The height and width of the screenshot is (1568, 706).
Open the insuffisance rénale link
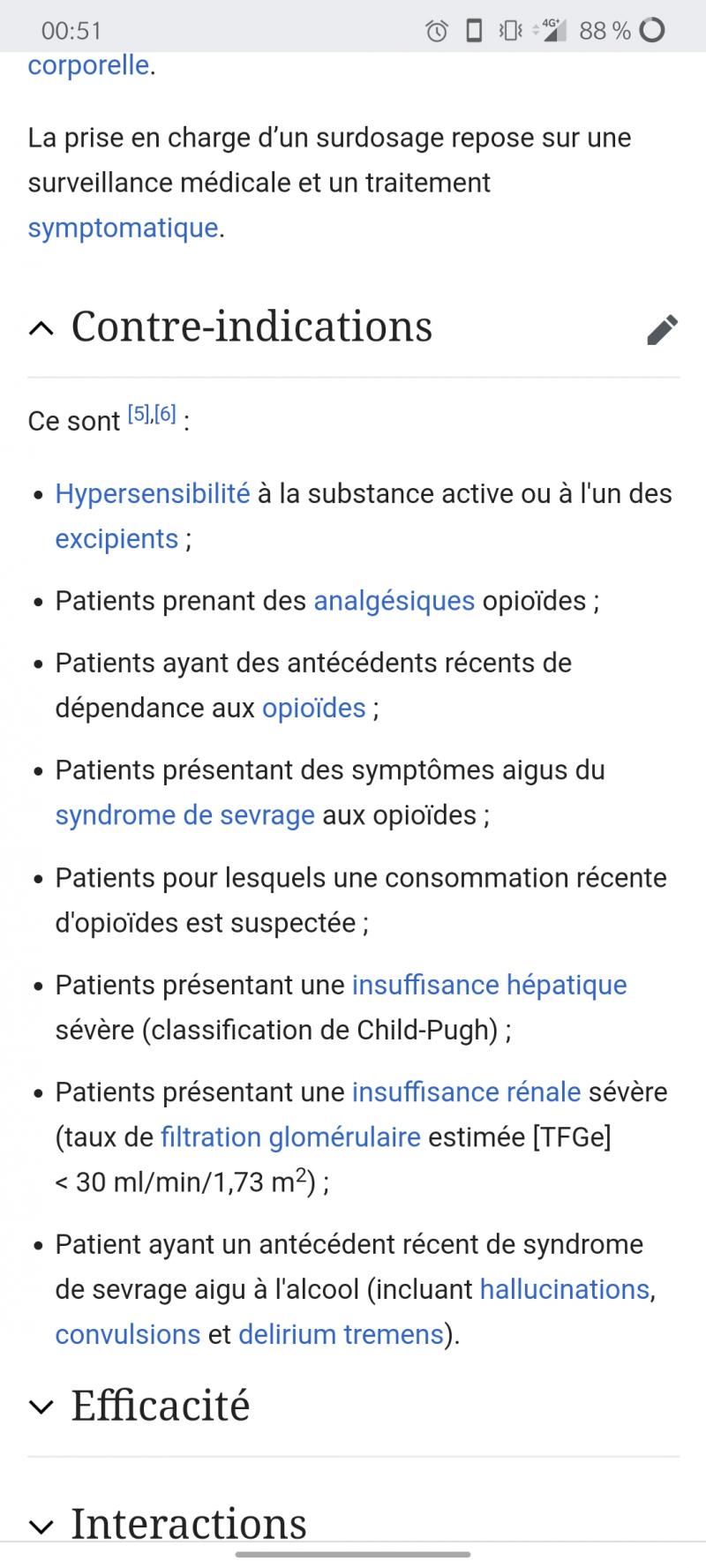coord(466,1092)
